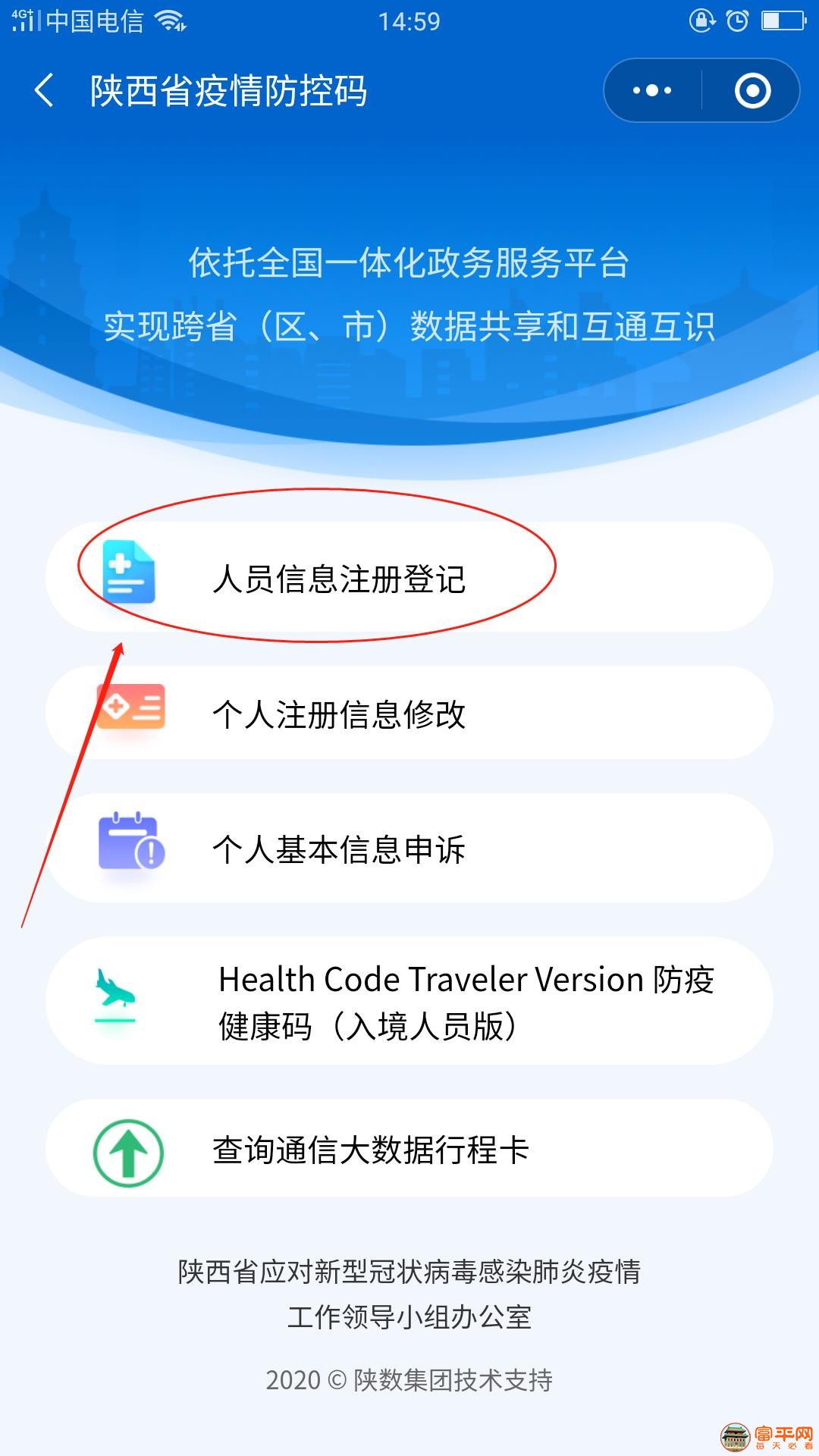The height and width of the screenshot is (1456, 819).
Task: Open Health Code Traveler Version 防疫健康码
Action: coord(409,1001)
